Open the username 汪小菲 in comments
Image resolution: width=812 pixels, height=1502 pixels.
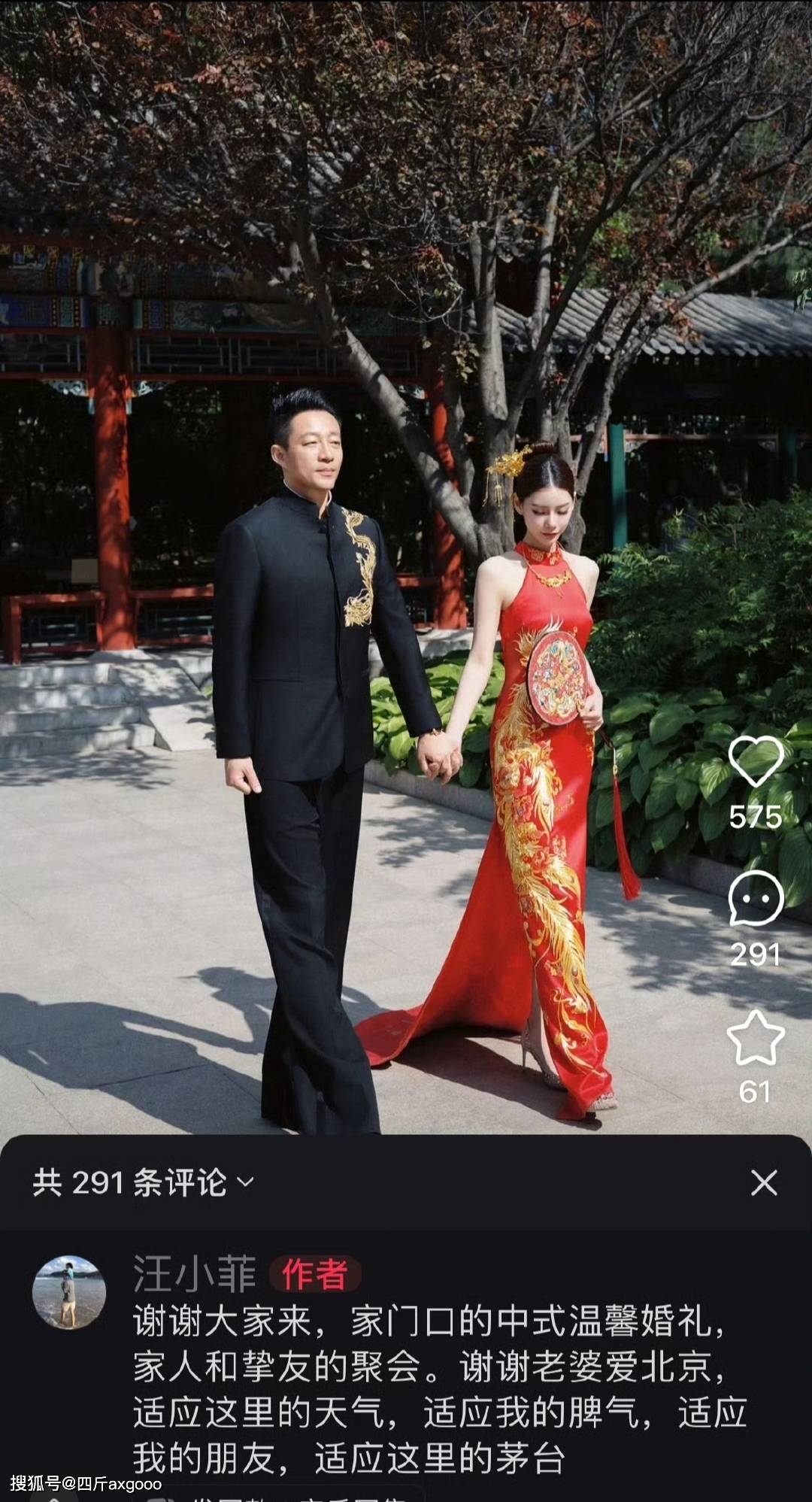195,1273
